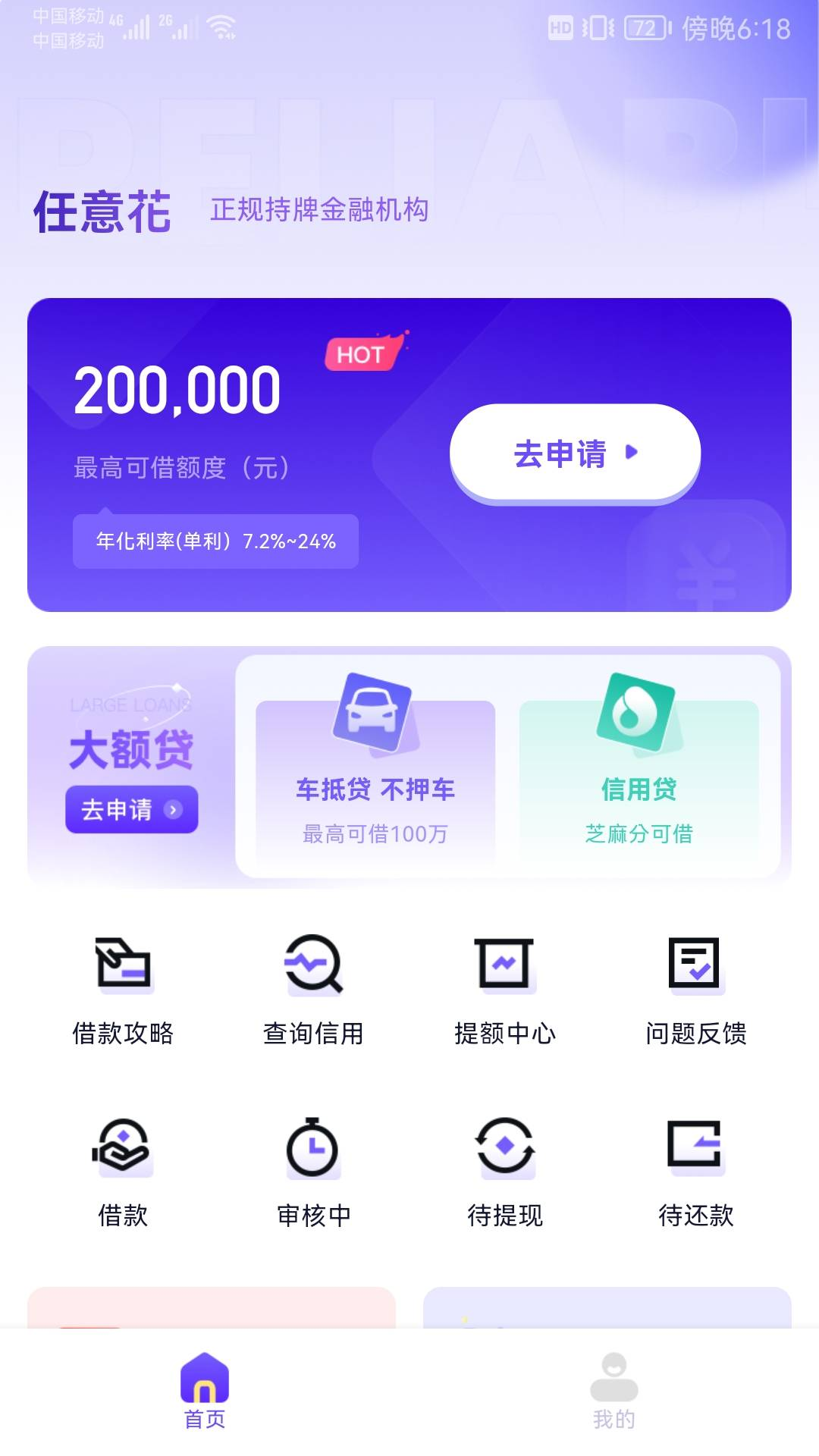Tap 去申请 on the 200,000 loan banner
The image size is (819, 1456).
(575, 453)
